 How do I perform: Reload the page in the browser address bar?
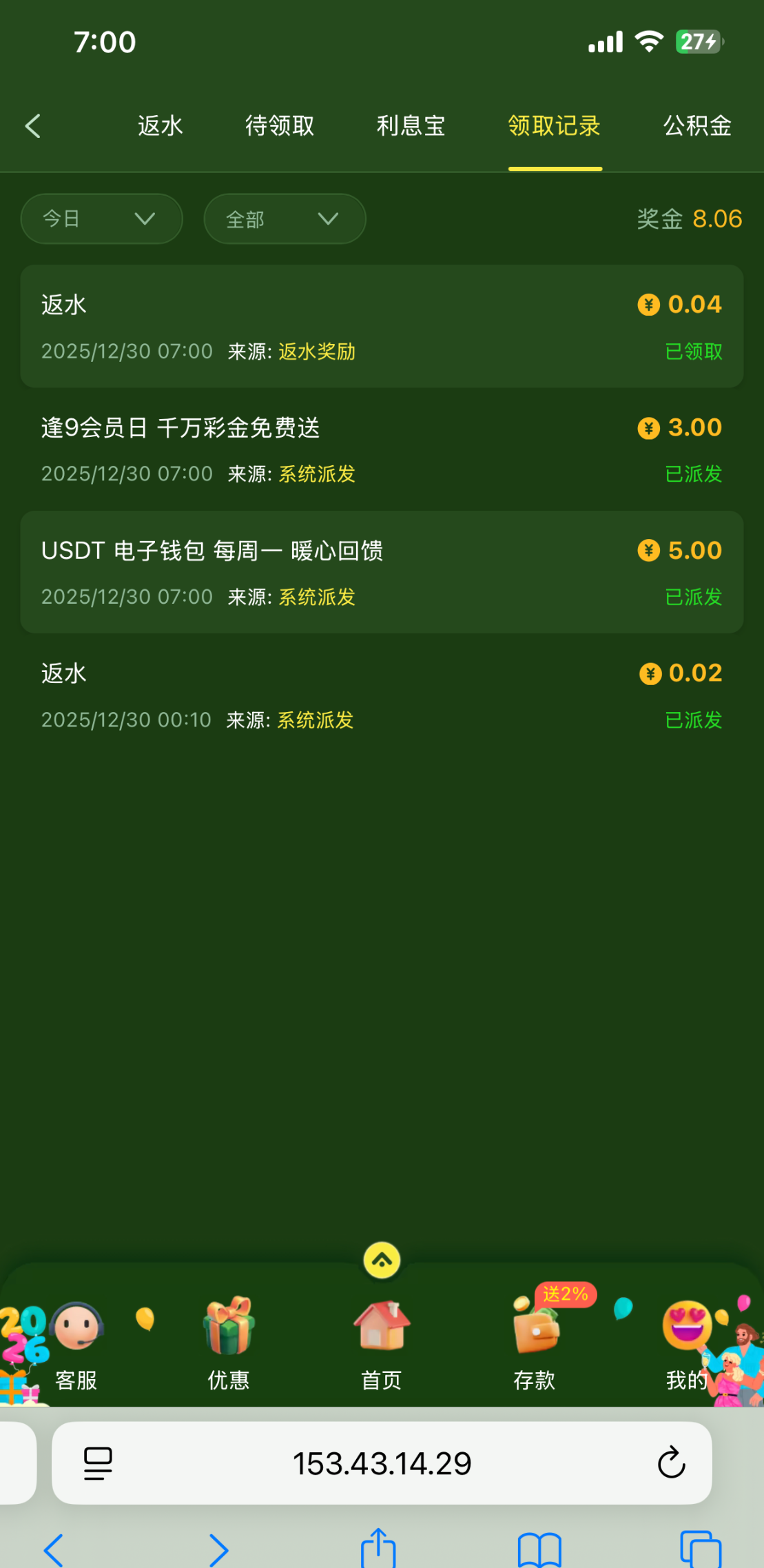[671, 1463]
